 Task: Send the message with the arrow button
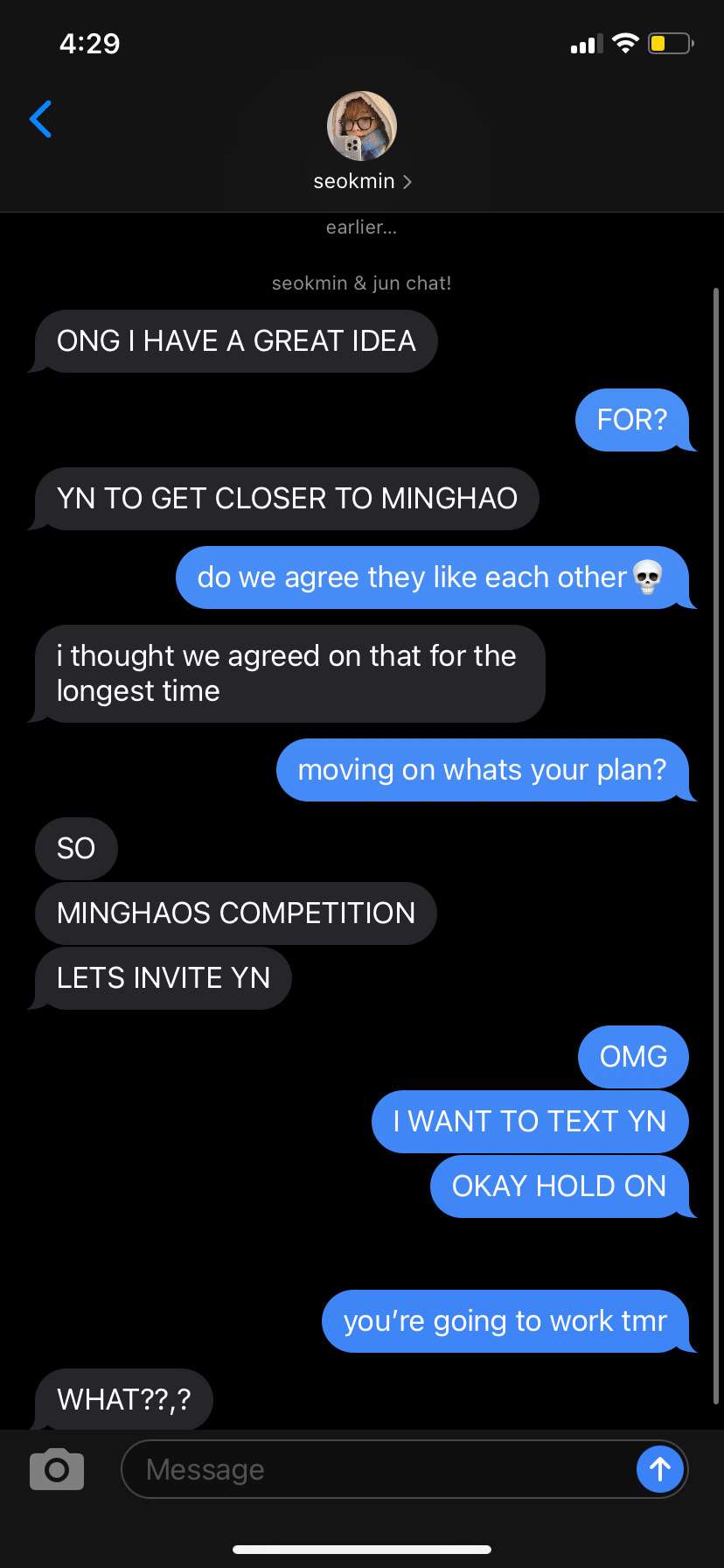coord(659,1469)
